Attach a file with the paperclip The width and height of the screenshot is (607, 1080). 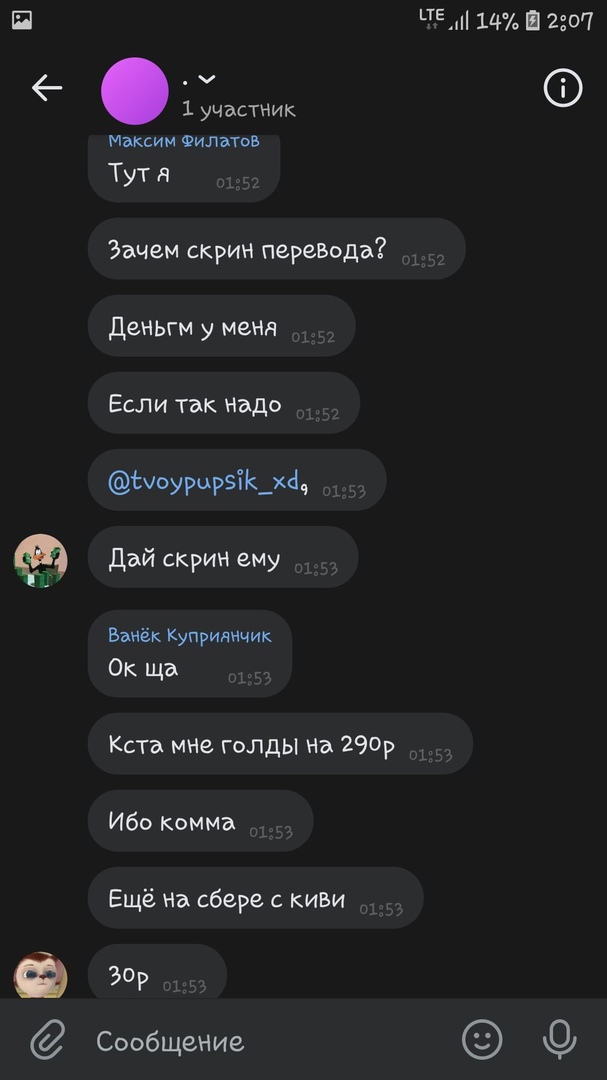coord(46,1040)
